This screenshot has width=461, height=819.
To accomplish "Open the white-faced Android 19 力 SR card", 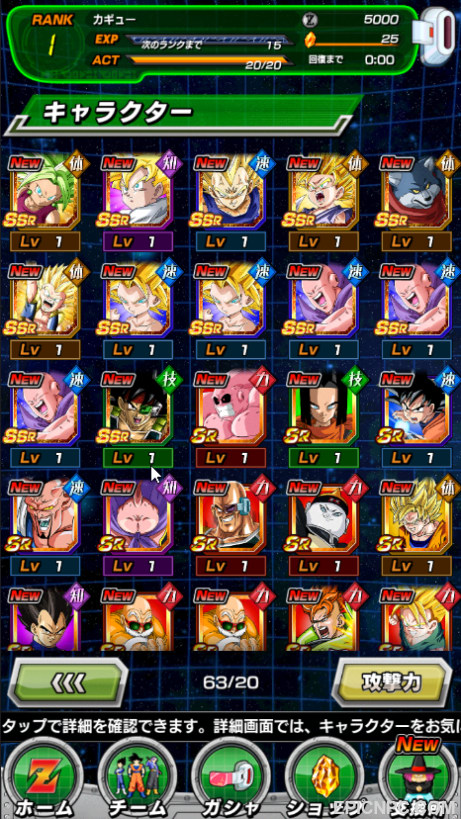I will coord(323,514).
